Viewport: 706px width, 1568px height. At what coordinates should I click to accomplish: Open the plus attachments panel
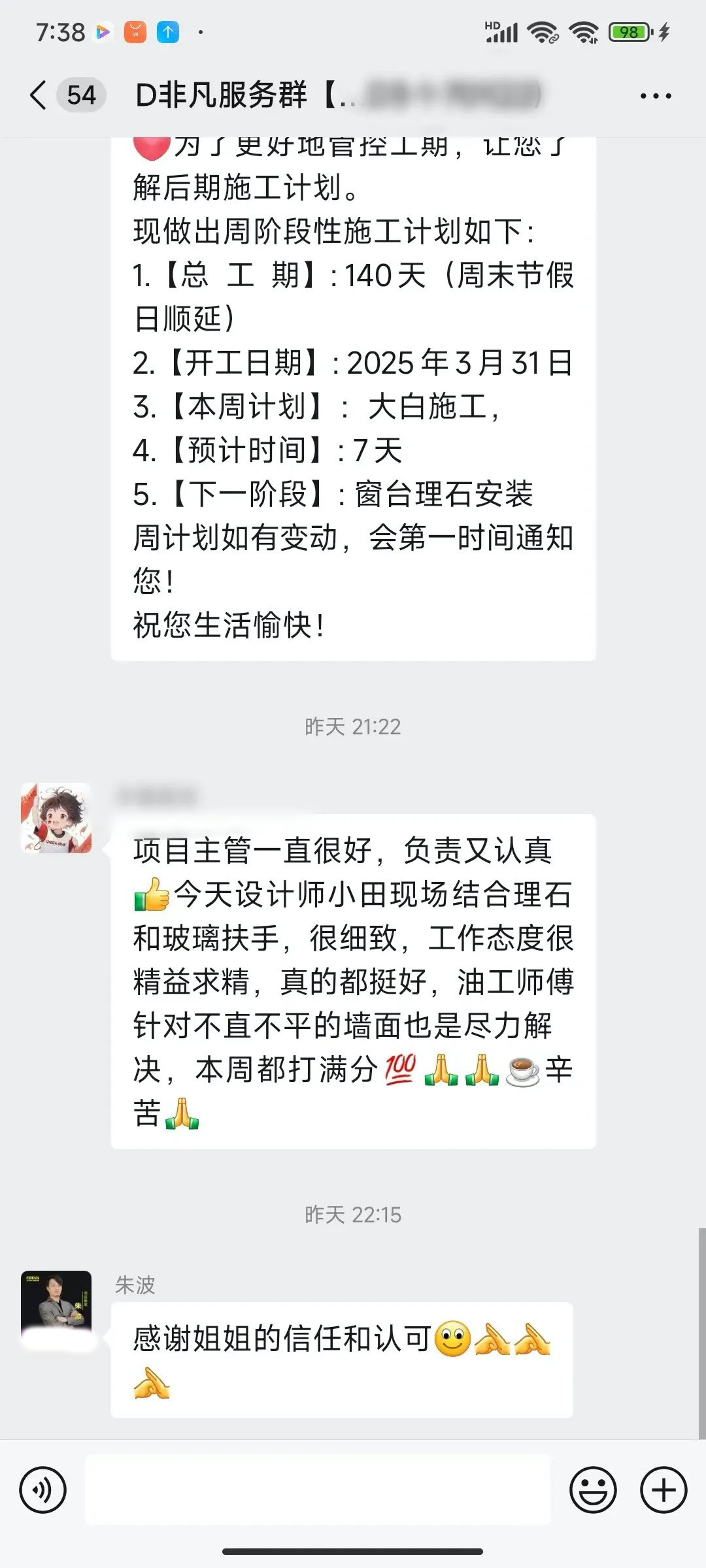pos(663,1490)
